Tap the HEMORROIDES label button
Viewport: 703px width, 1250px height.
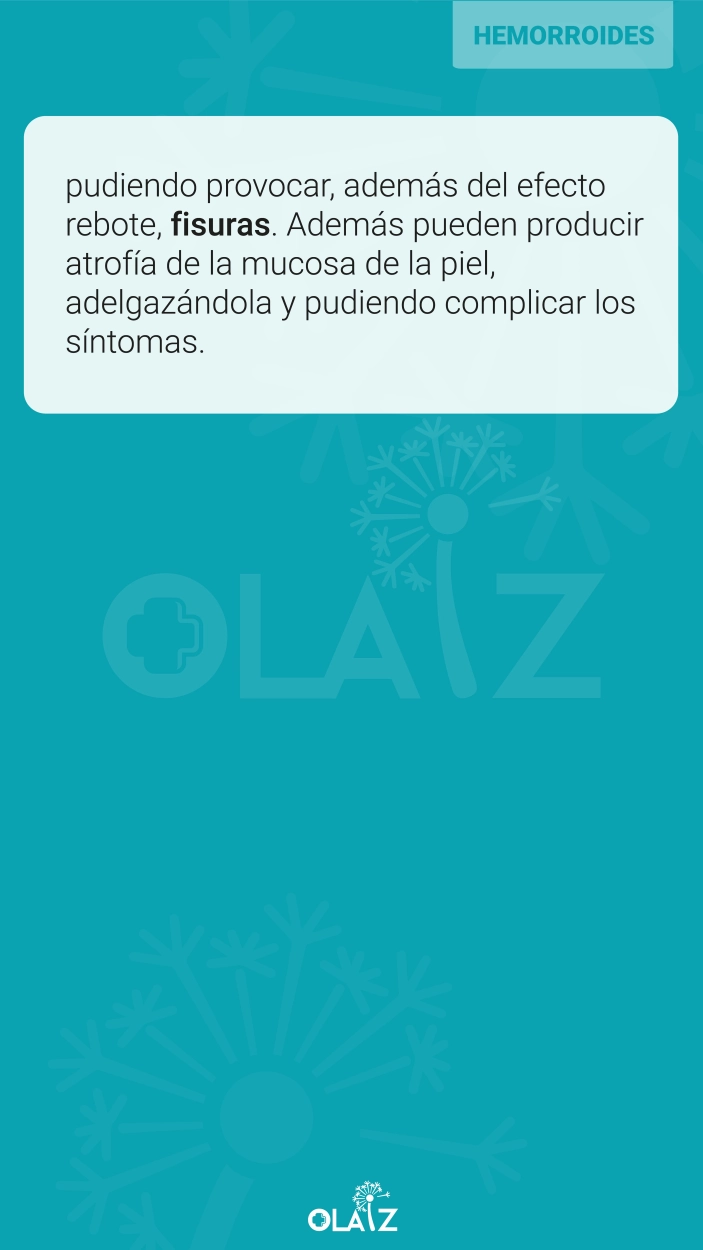563,35
